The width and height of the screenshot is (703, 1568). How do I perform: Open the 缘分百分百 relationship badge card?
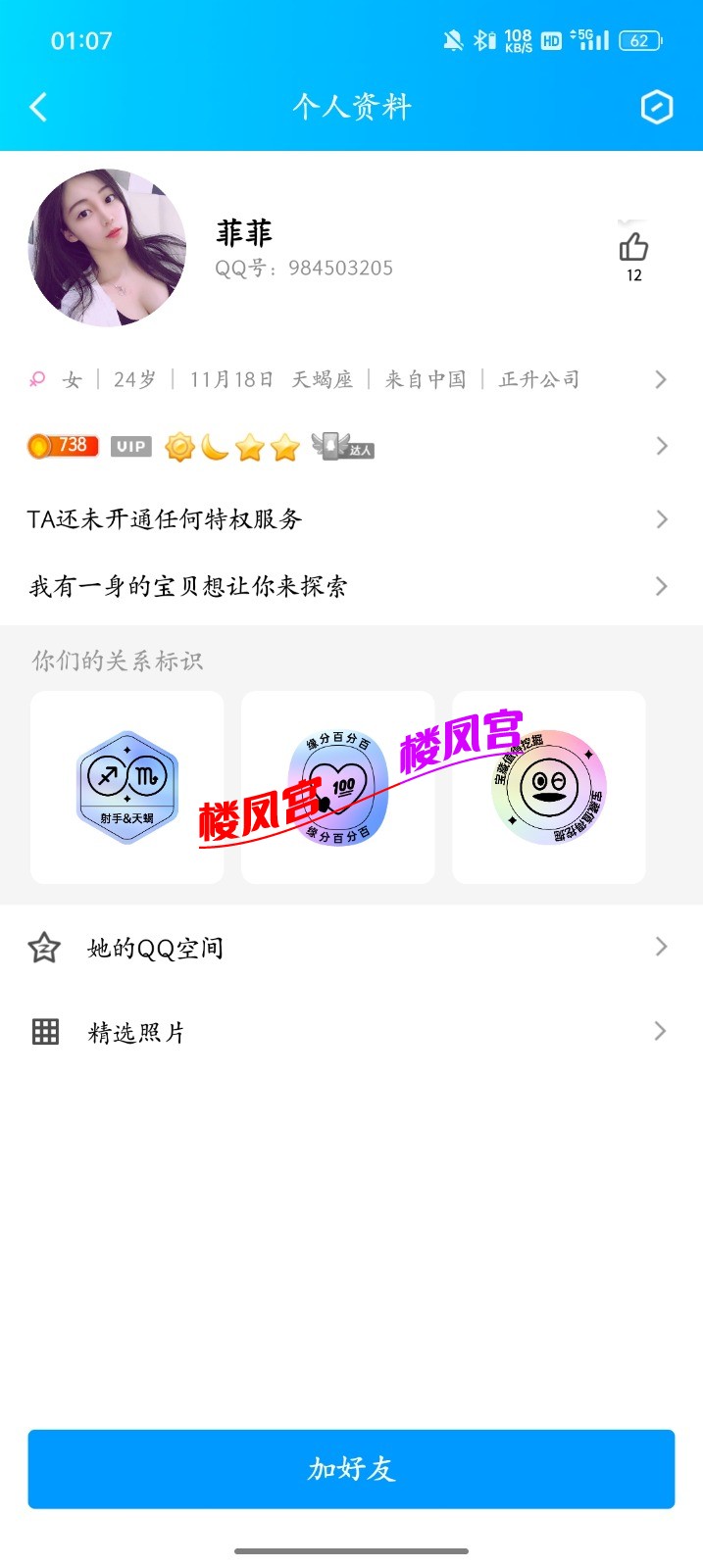click(338, 787)
